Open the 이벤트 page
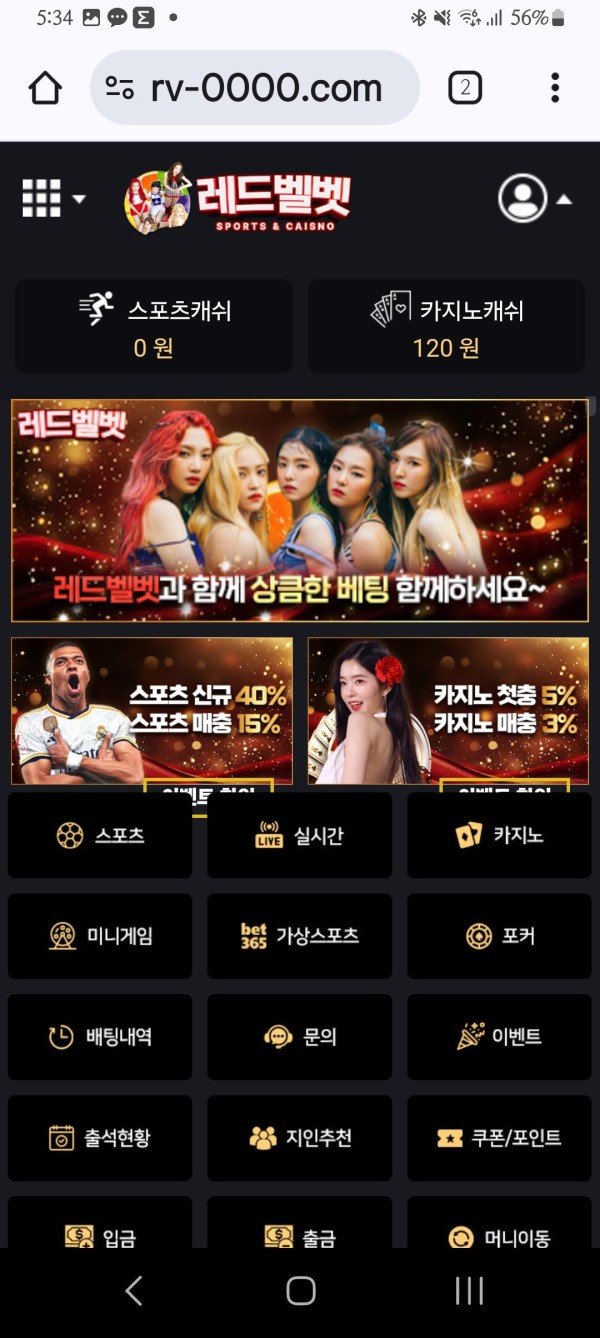Image resolution: width=600 pixels, height=1338 pixels. (x=499, y=1037)
